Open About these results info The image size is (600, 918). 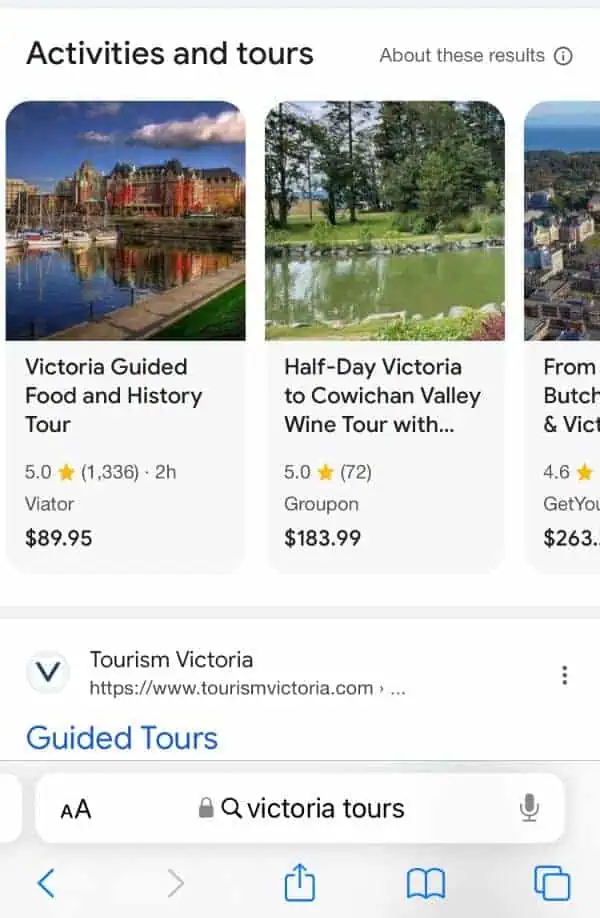click(x=475, y=56)
